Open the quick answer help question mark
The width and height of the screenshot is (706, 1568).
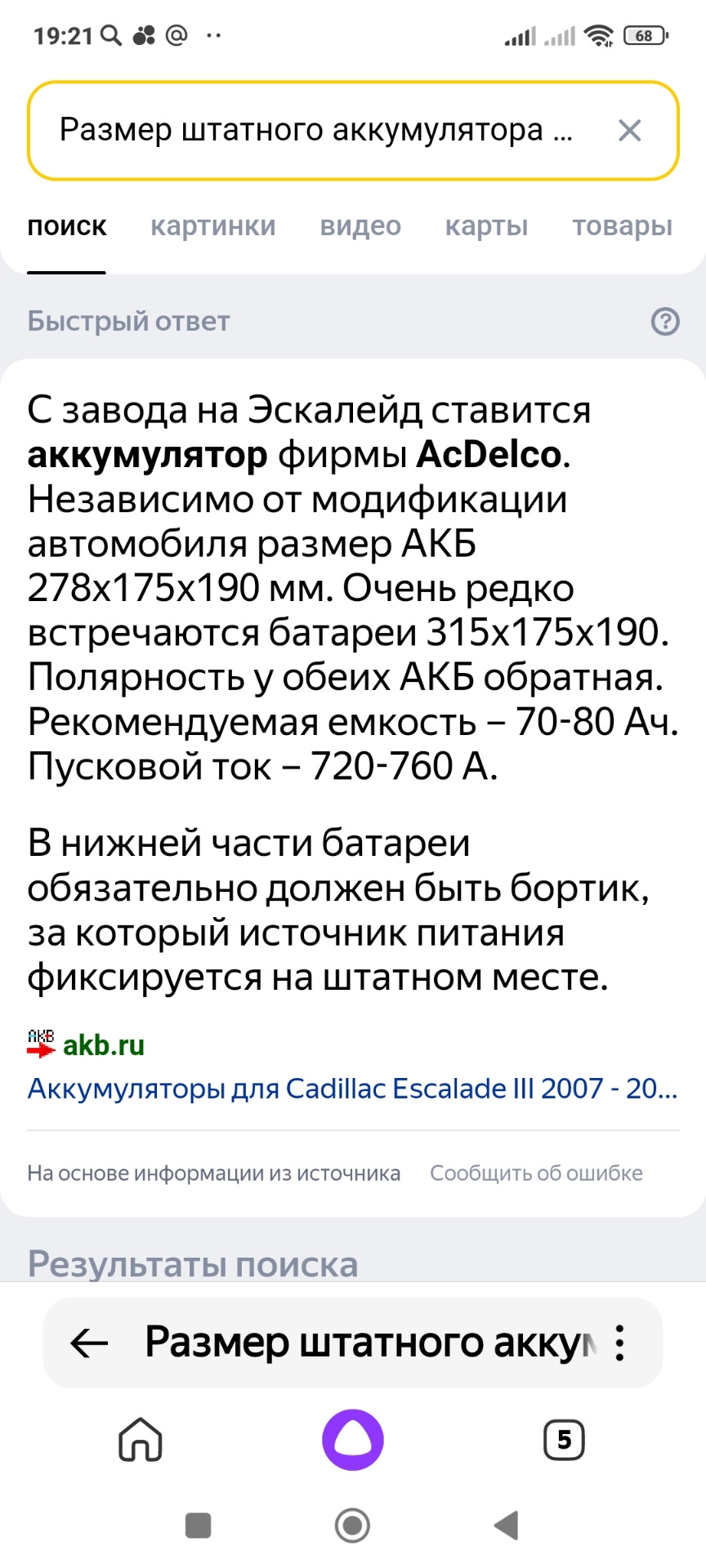665,322
